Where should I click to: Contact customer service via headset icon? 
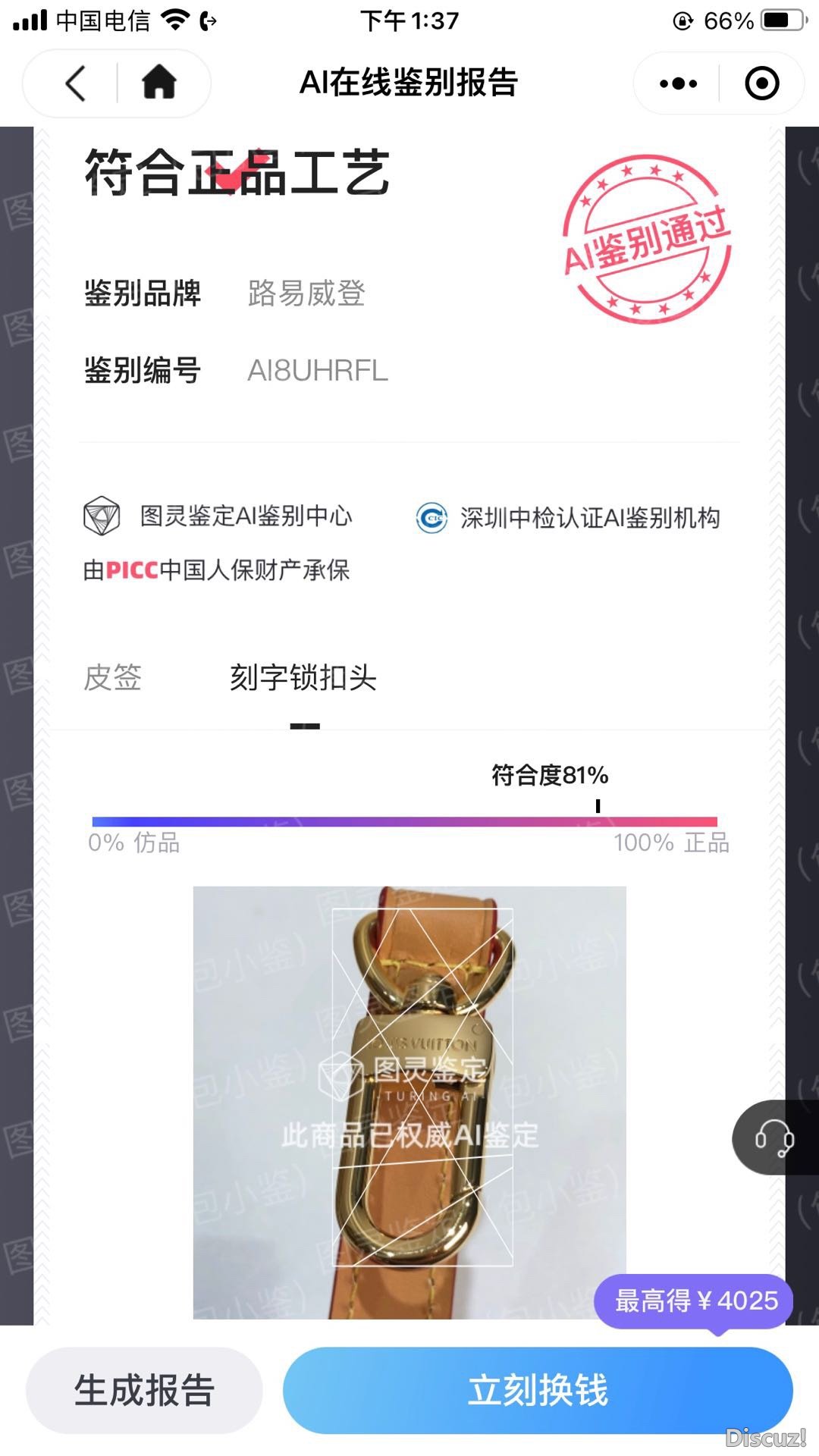pos(773,1137)
